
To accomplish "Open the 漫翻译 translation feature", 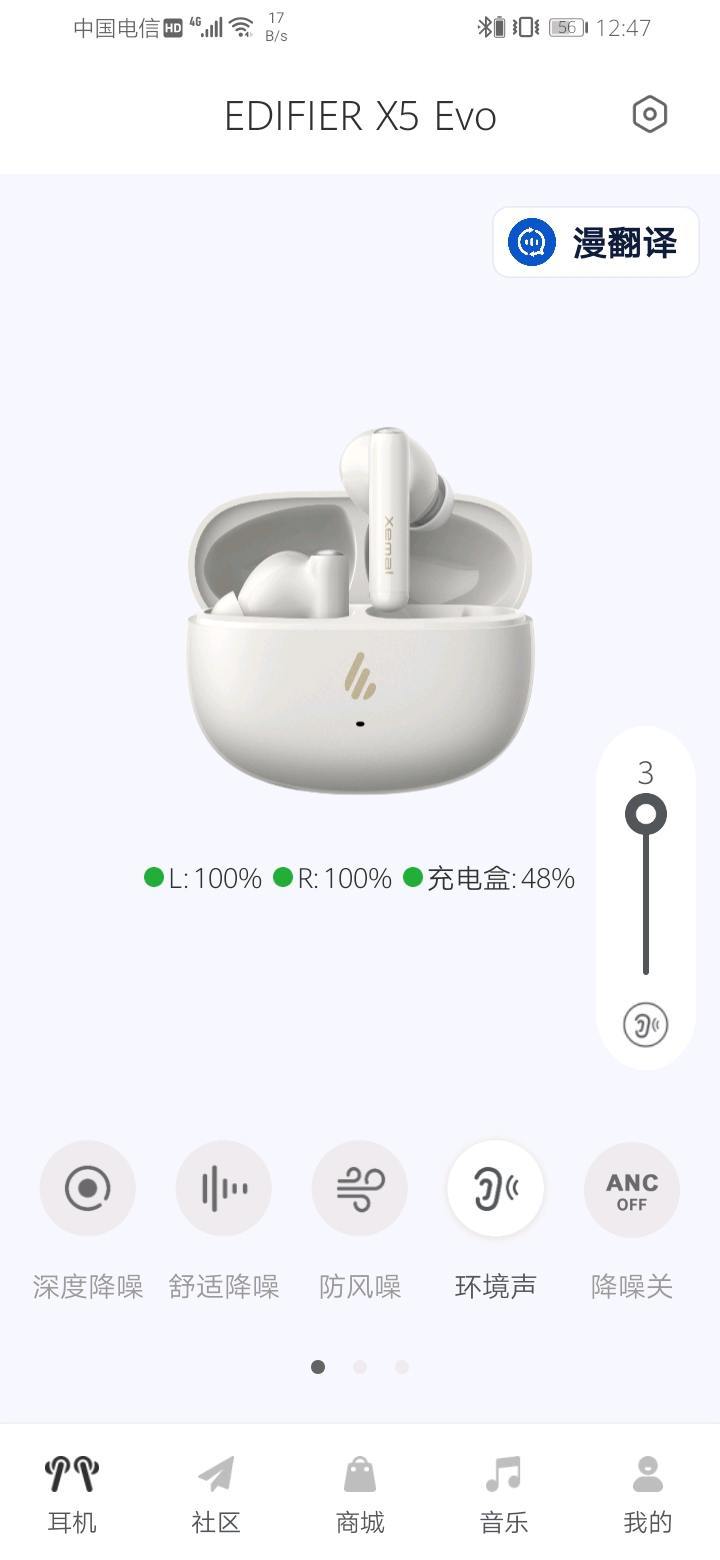I will click(596, 242).
